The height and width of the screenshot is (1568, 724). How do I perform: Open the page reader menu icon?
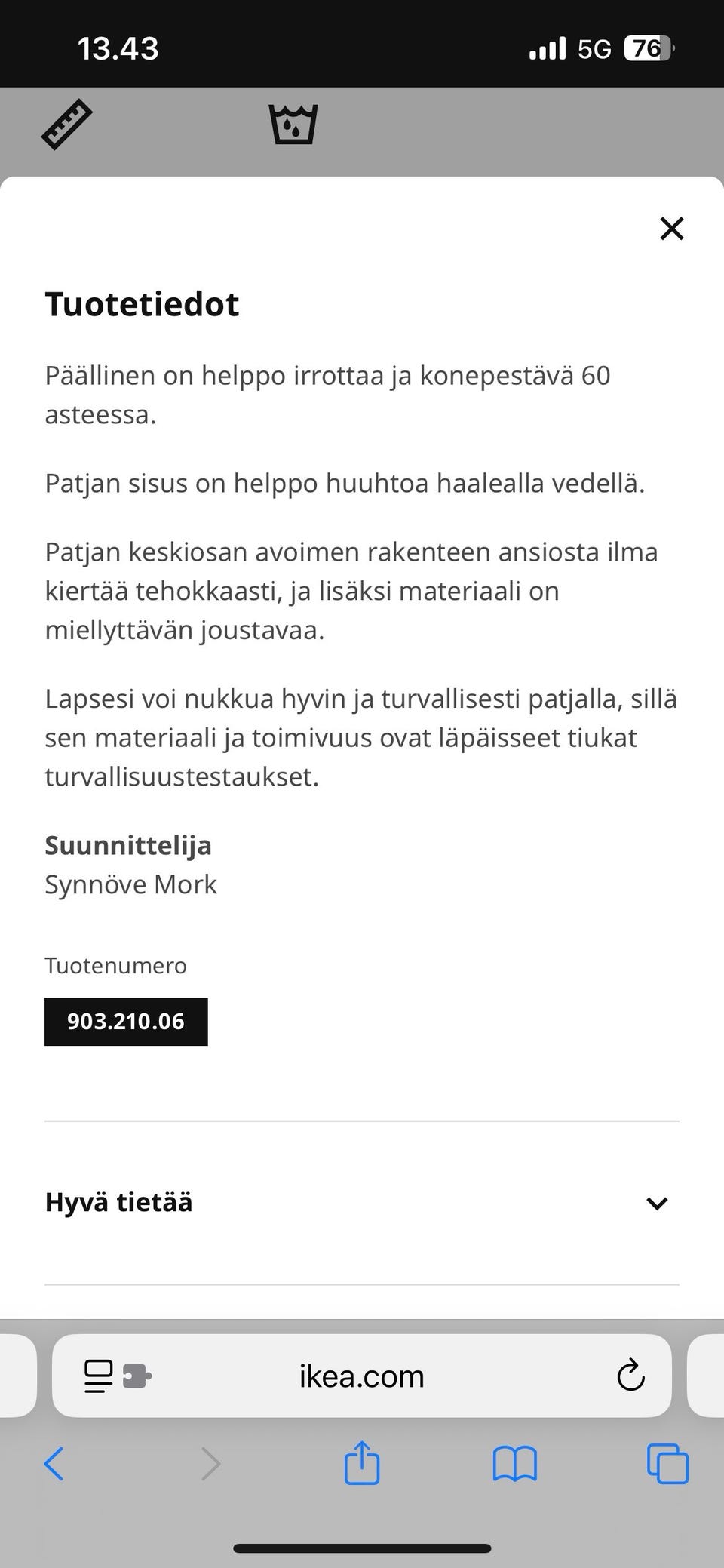(x=99, y=1376)
